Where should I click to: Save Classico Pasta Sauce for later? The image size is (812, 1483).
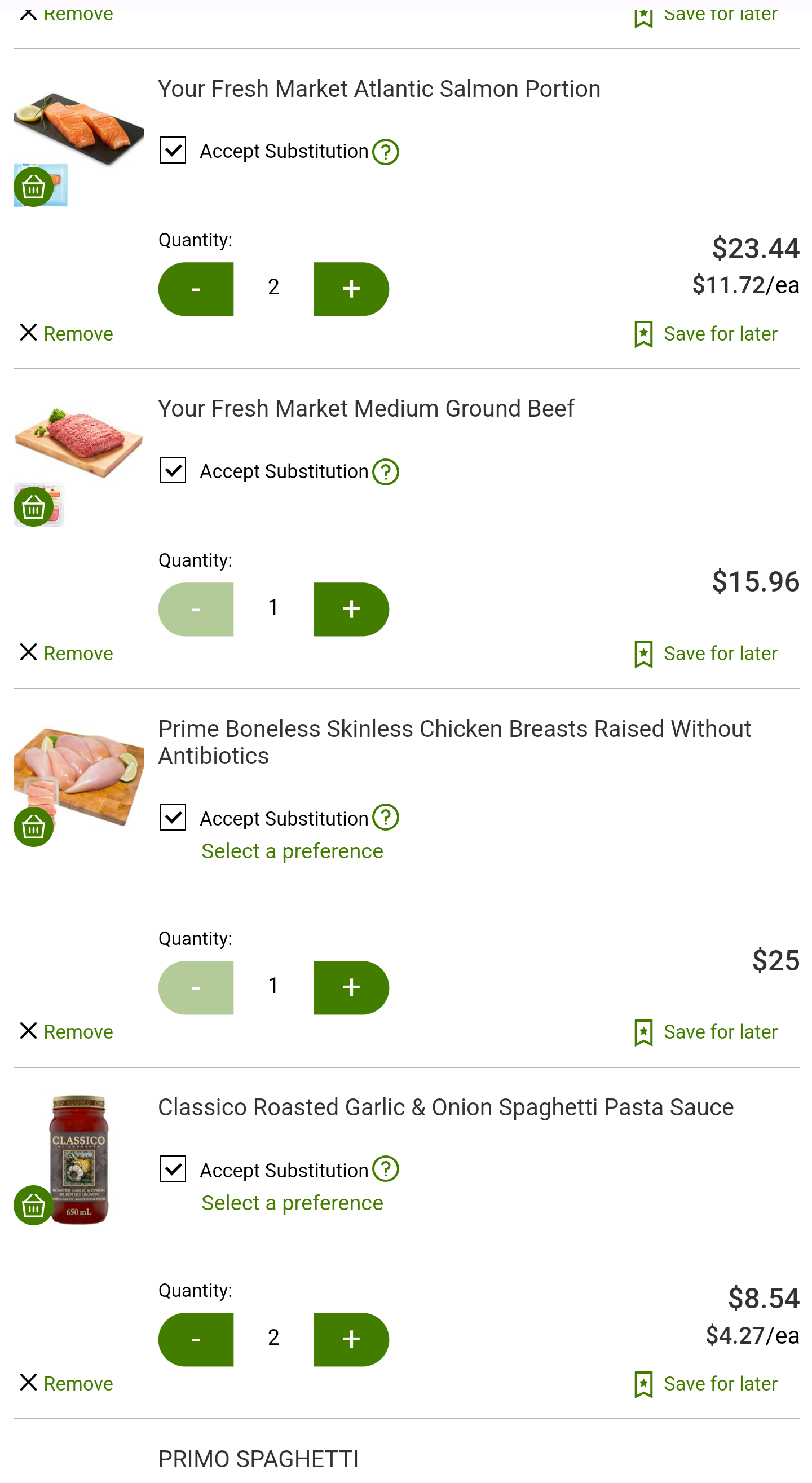click(x=705, y=1384)
